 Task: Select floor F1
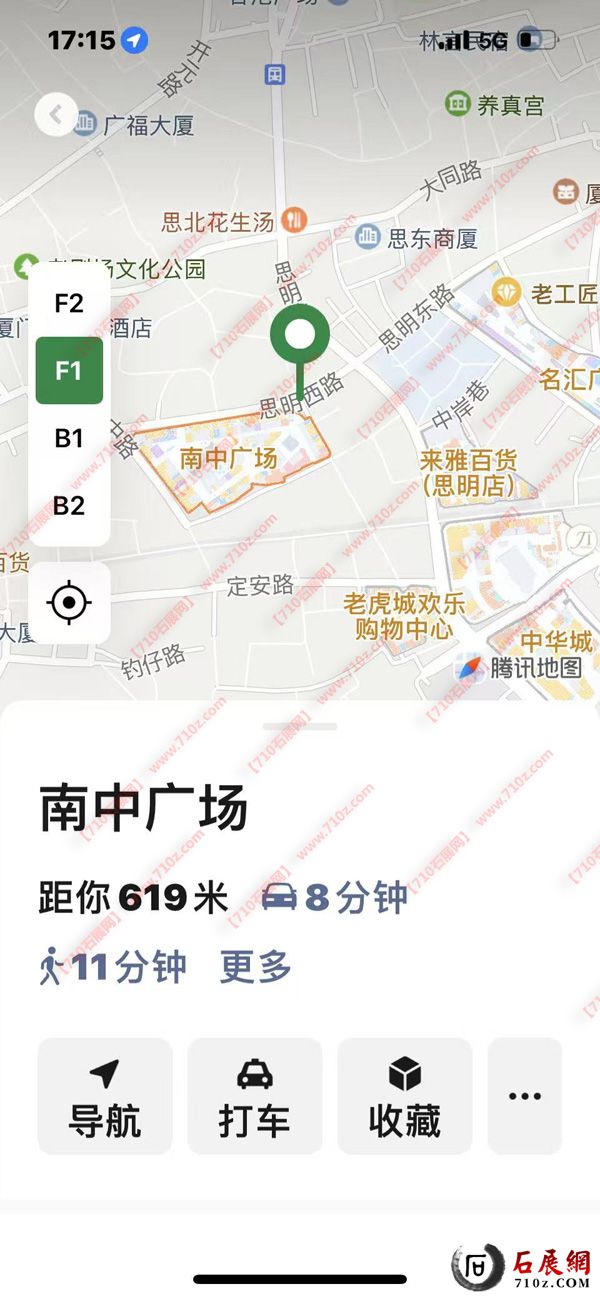(x=69, y=371)
